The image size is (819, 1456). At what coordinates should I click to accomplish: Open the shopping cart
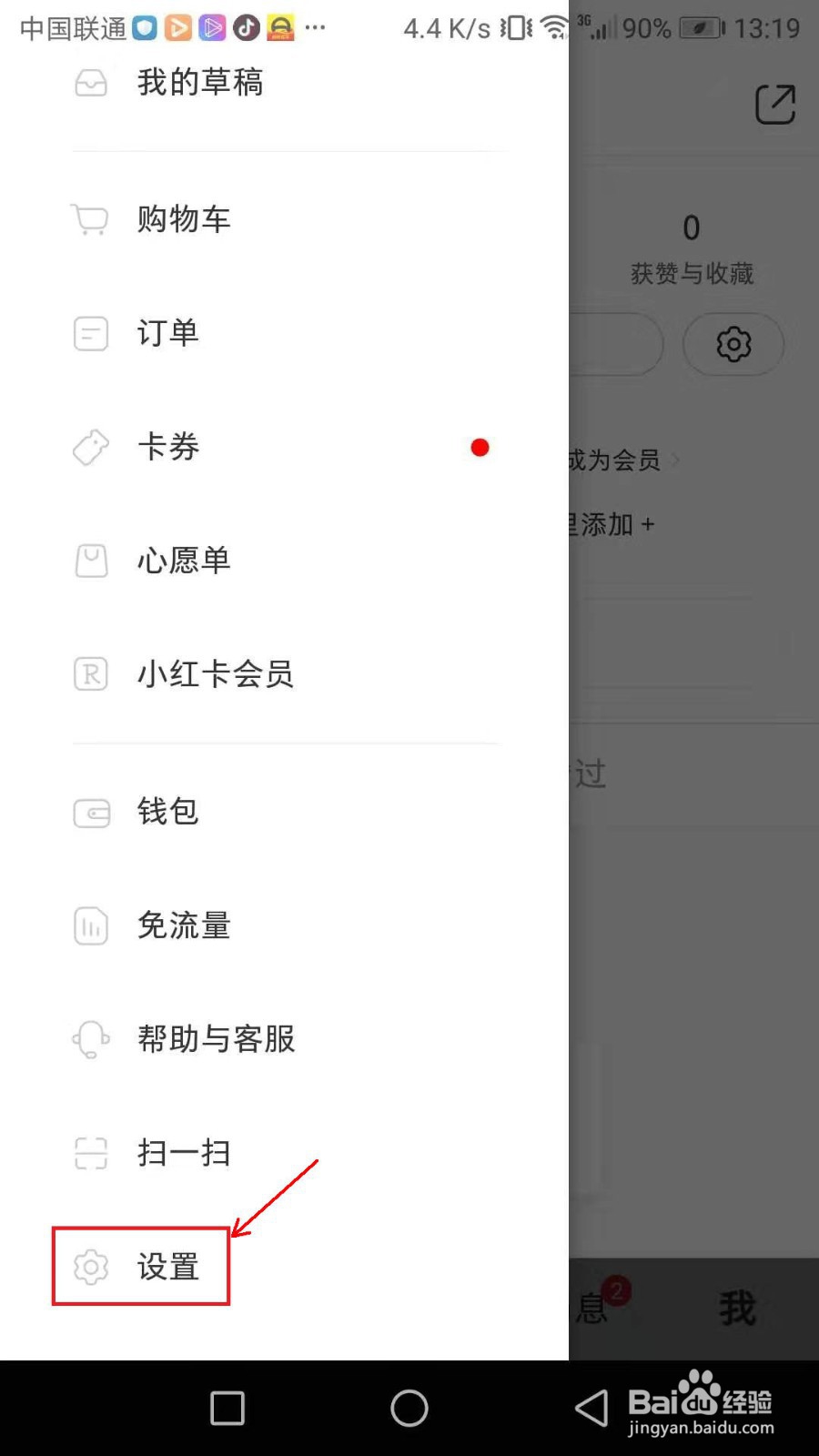click(183, 218)
